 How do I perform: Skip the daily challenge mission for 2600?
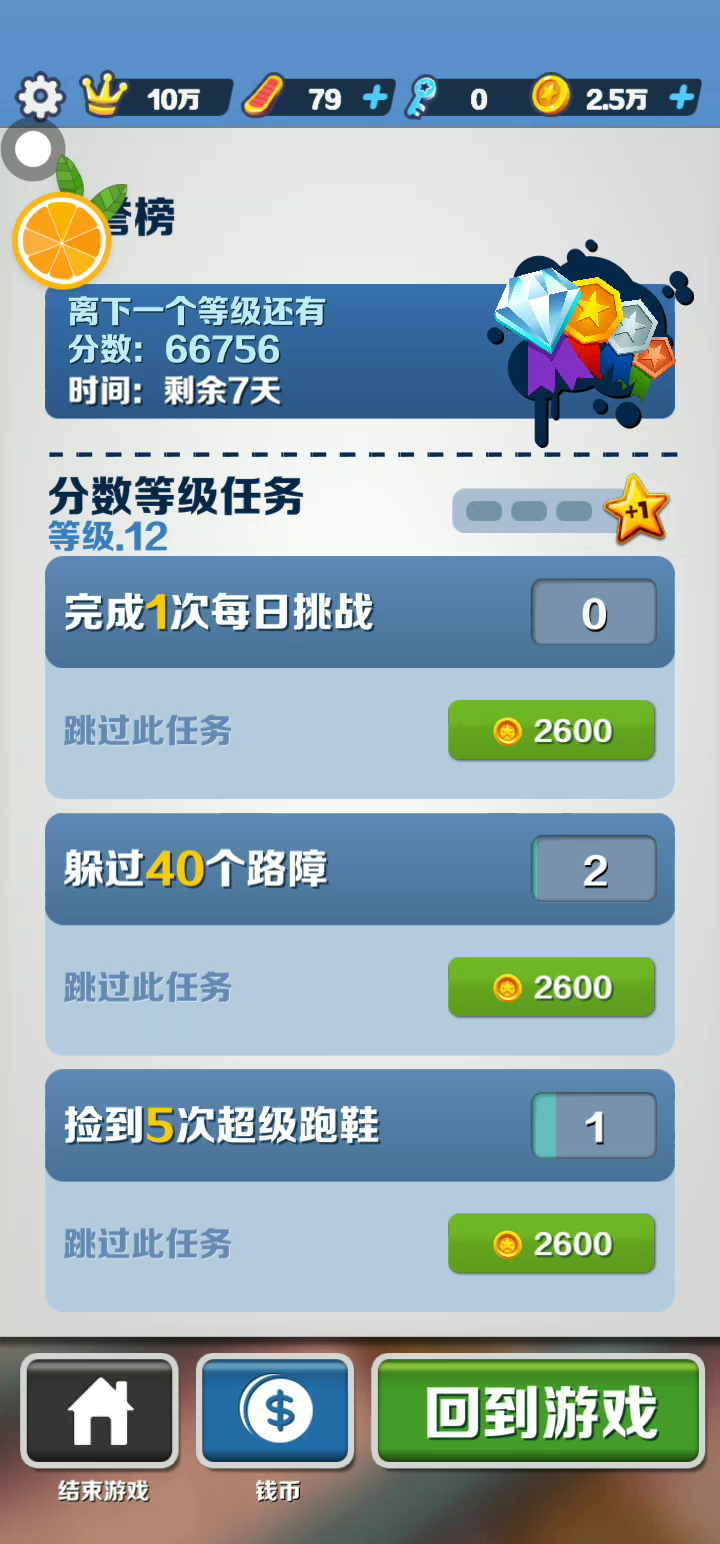tap(551, 731)
